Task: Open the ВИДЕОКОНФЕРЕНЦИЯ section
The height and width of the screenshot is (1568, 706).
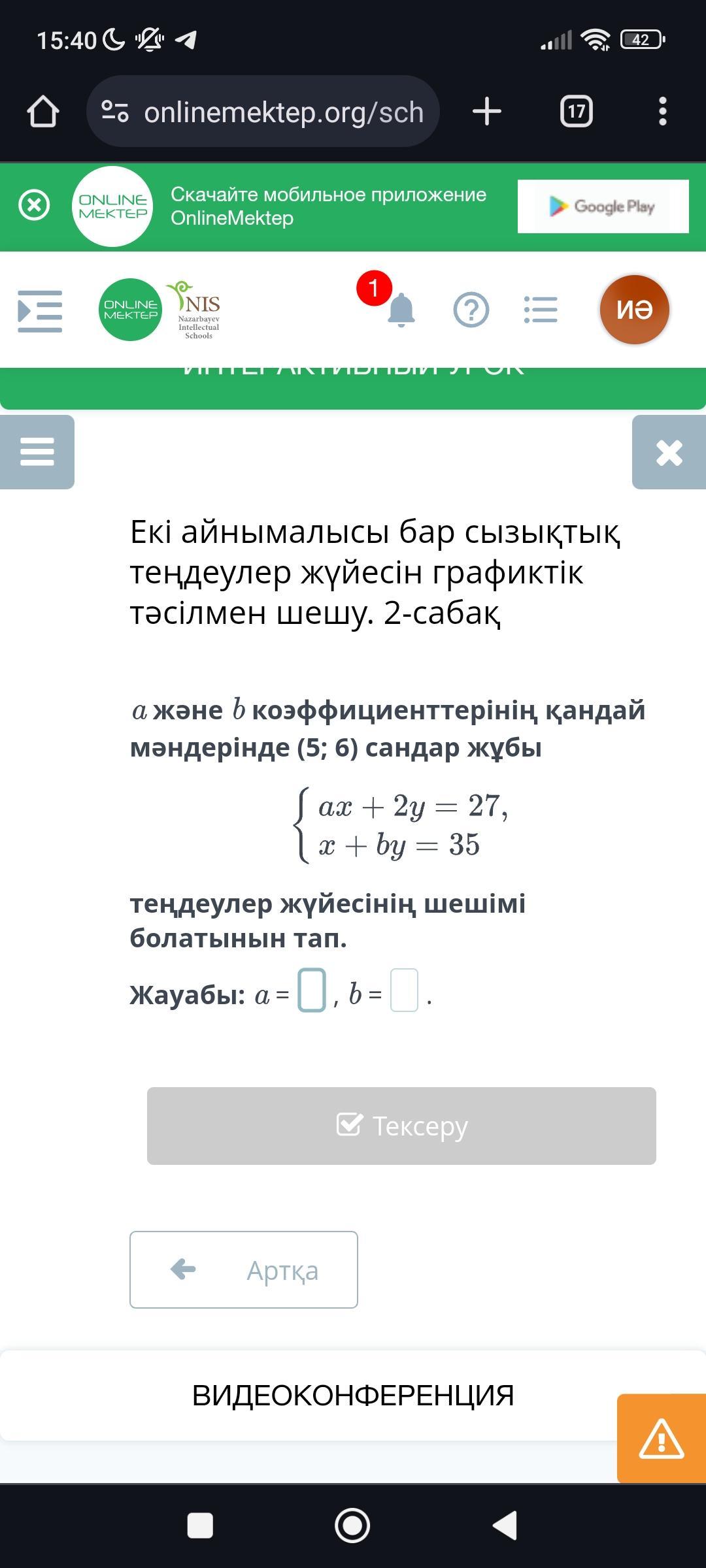Action: point(353,1396)
